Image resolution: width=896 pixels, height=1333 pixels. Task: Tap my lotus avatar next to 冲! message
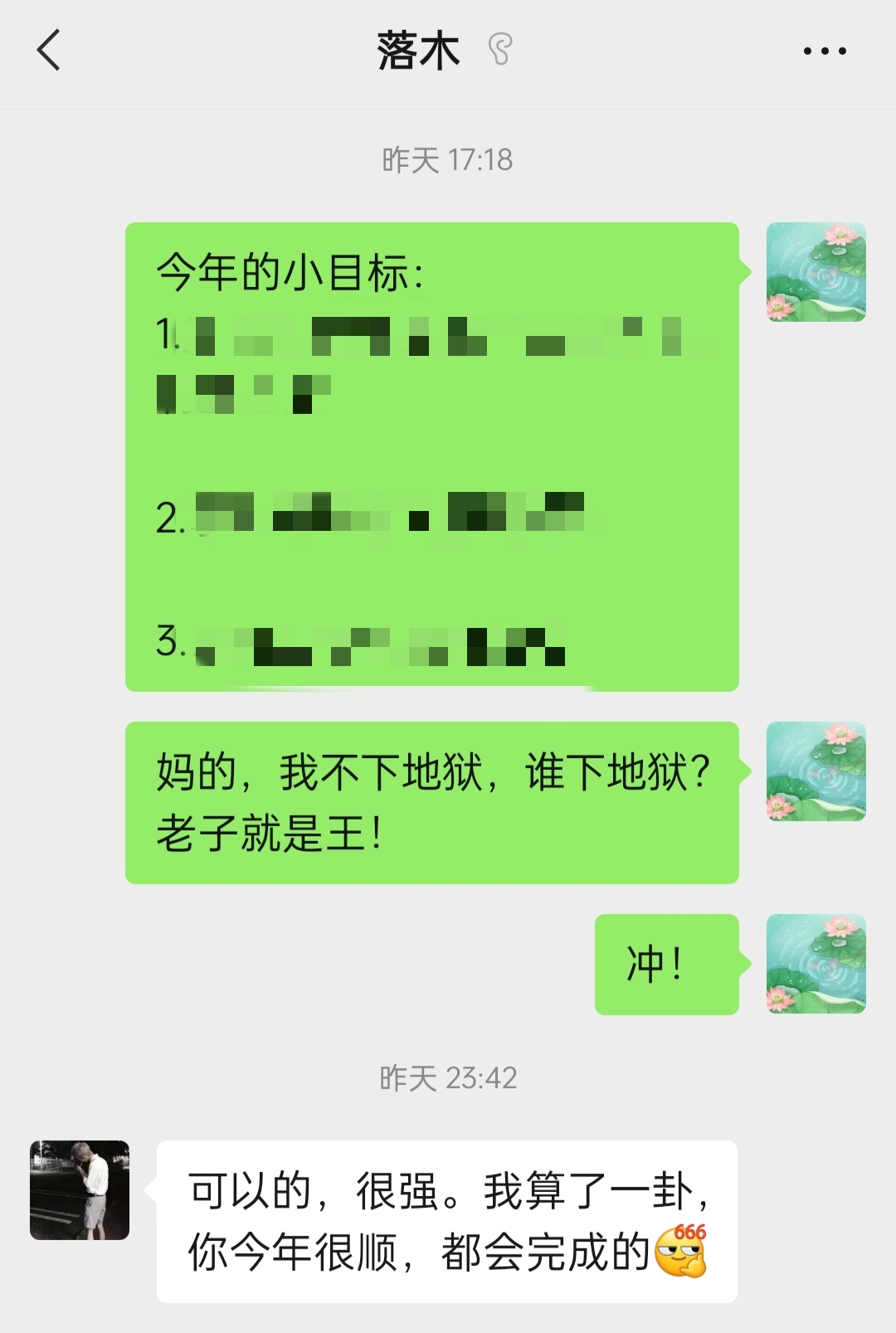(x=816, y=964)
